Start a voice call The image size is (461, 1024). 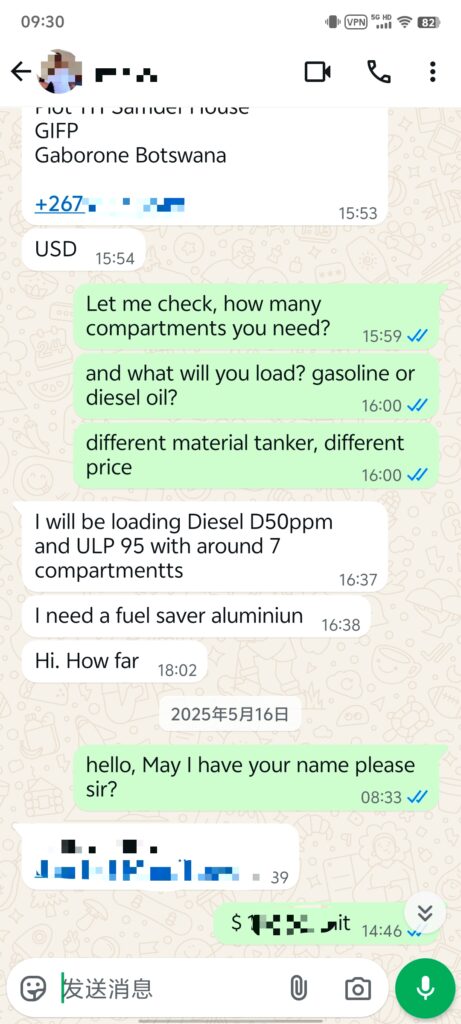point(379,72)
